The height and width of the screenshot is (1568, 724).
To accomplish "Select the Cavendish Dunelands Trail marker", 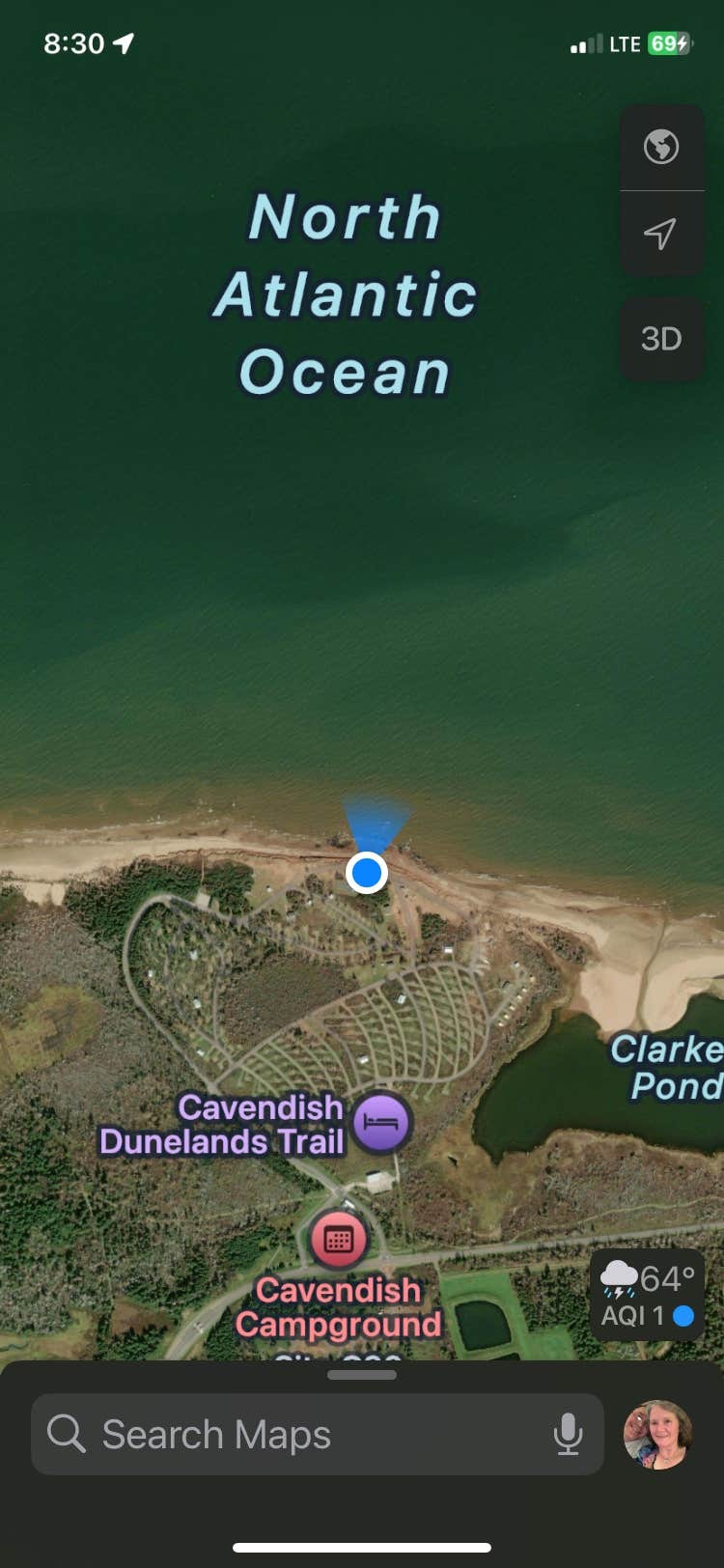I will 382,1124.
